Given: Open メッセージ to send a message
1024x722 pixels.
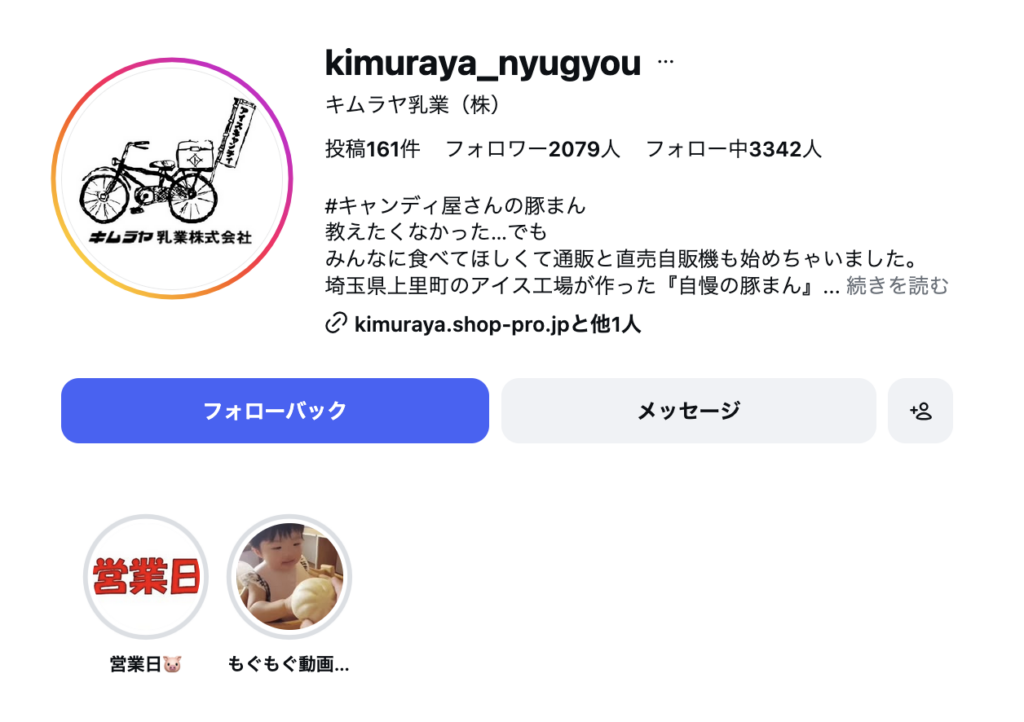Looking at the screenshot, I should coord(688,411).
